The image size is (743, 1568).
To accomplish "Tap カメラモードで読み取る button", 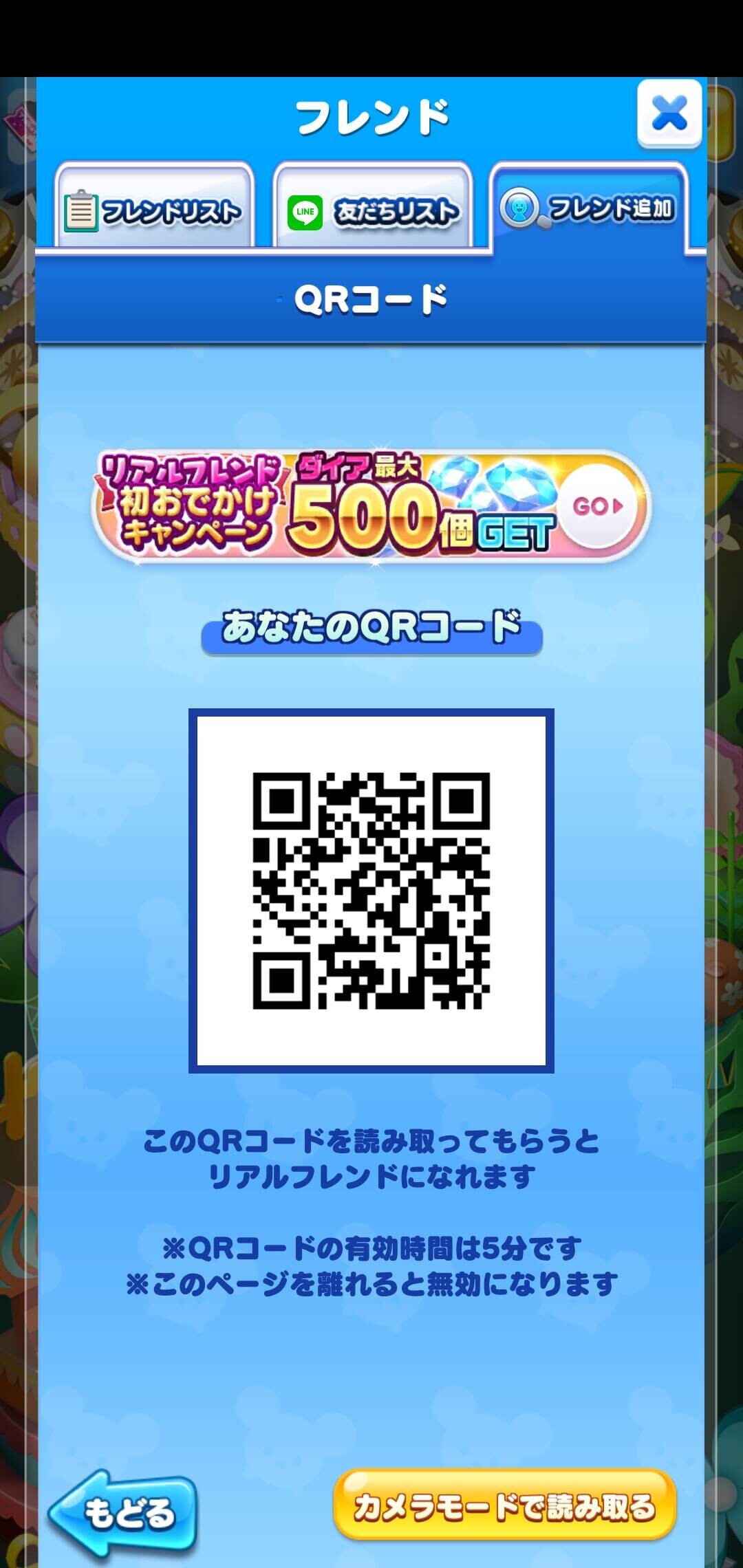I will [x=505, y=1505].
